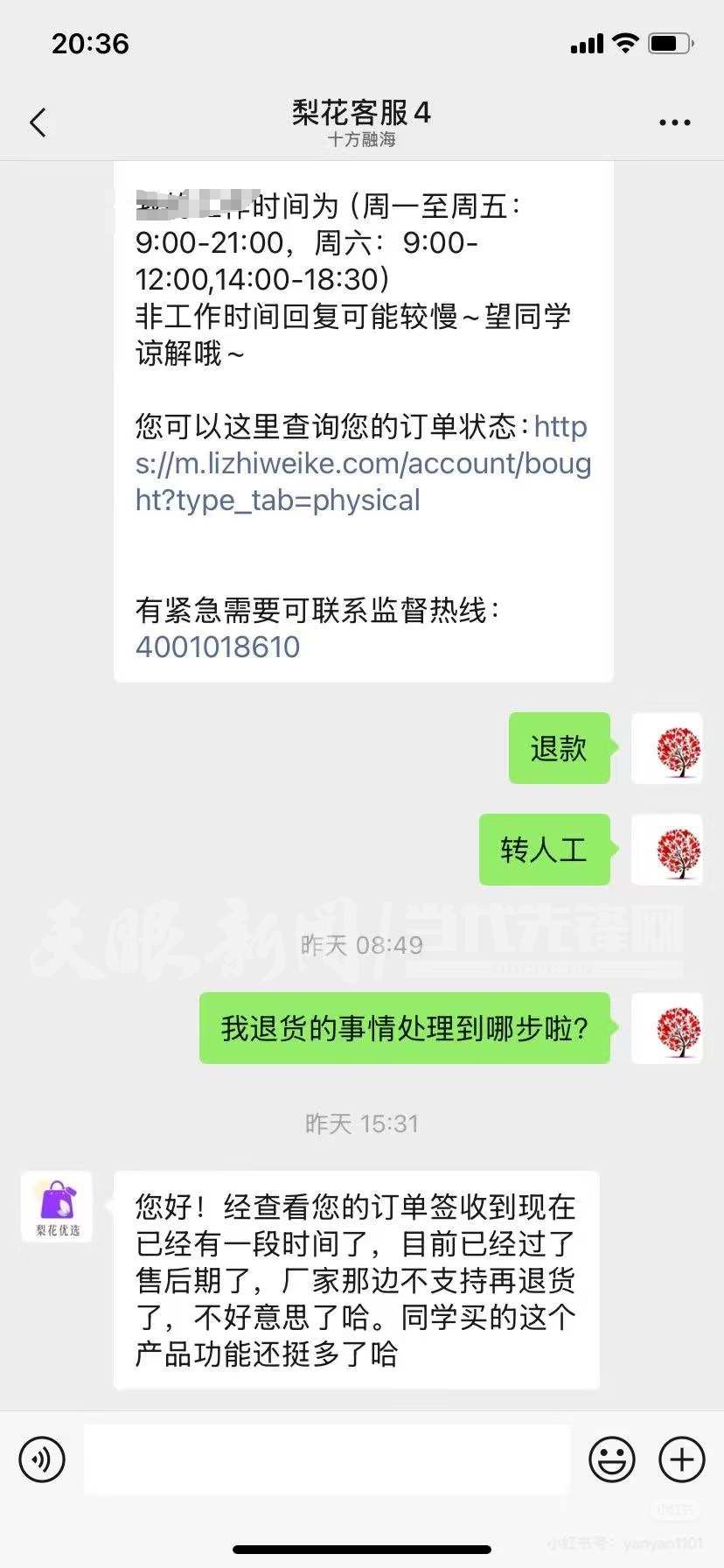Go back from the 梨花客服4 chat
Image resolution: width=724 pixels, height=1568 pixels.
[38, 122]
